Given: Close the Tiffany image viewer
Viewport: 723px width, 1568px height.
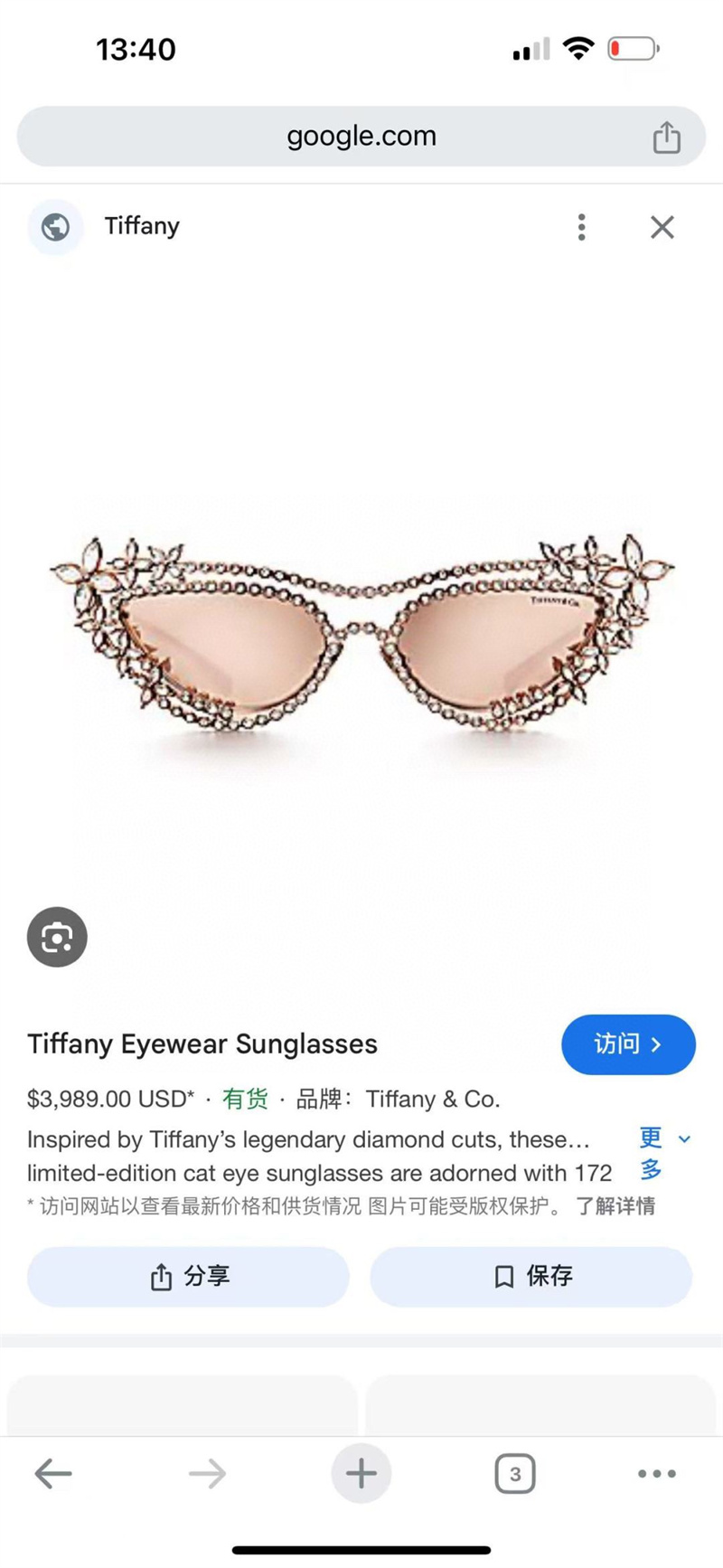Looking at the screenshot, I should coord(662,227).
